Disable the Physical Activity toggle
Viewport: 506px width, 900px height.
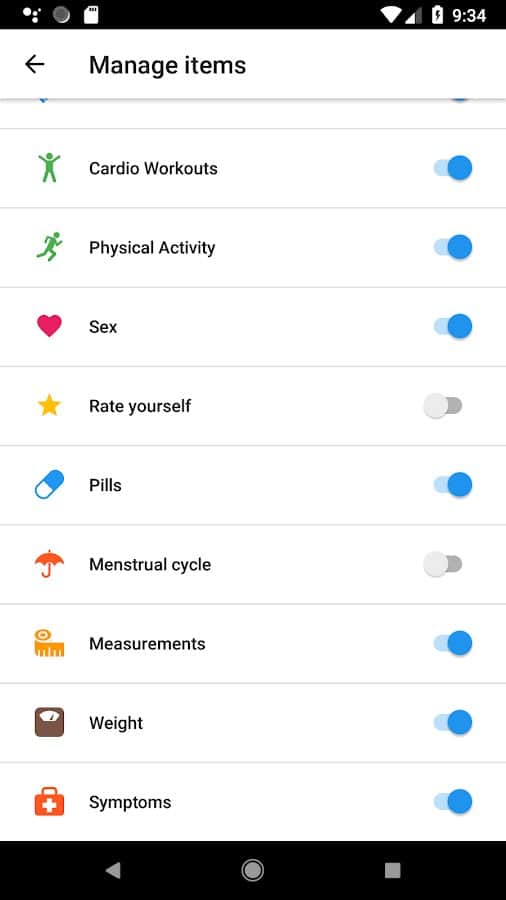click(453, 247)
